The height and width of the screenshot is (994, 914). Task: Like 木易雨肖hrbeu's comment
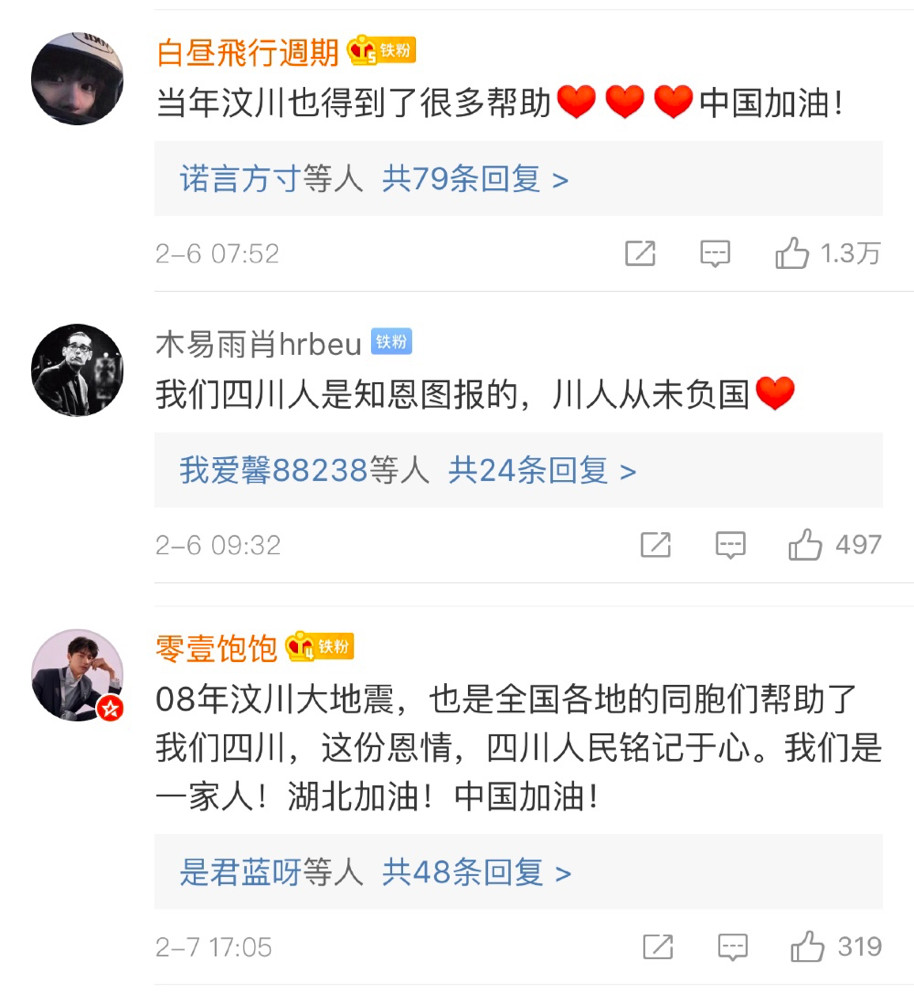point(805,545)
